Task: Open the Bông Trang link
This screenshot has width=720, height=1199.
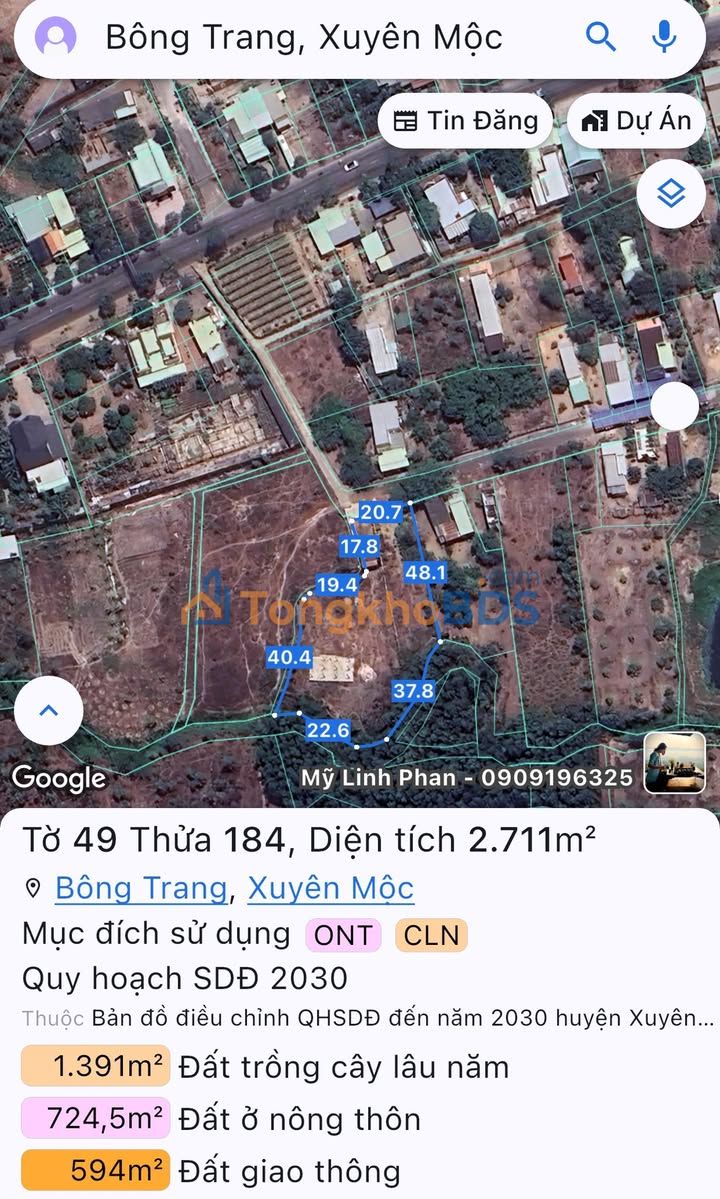Action: click(141, 889)
